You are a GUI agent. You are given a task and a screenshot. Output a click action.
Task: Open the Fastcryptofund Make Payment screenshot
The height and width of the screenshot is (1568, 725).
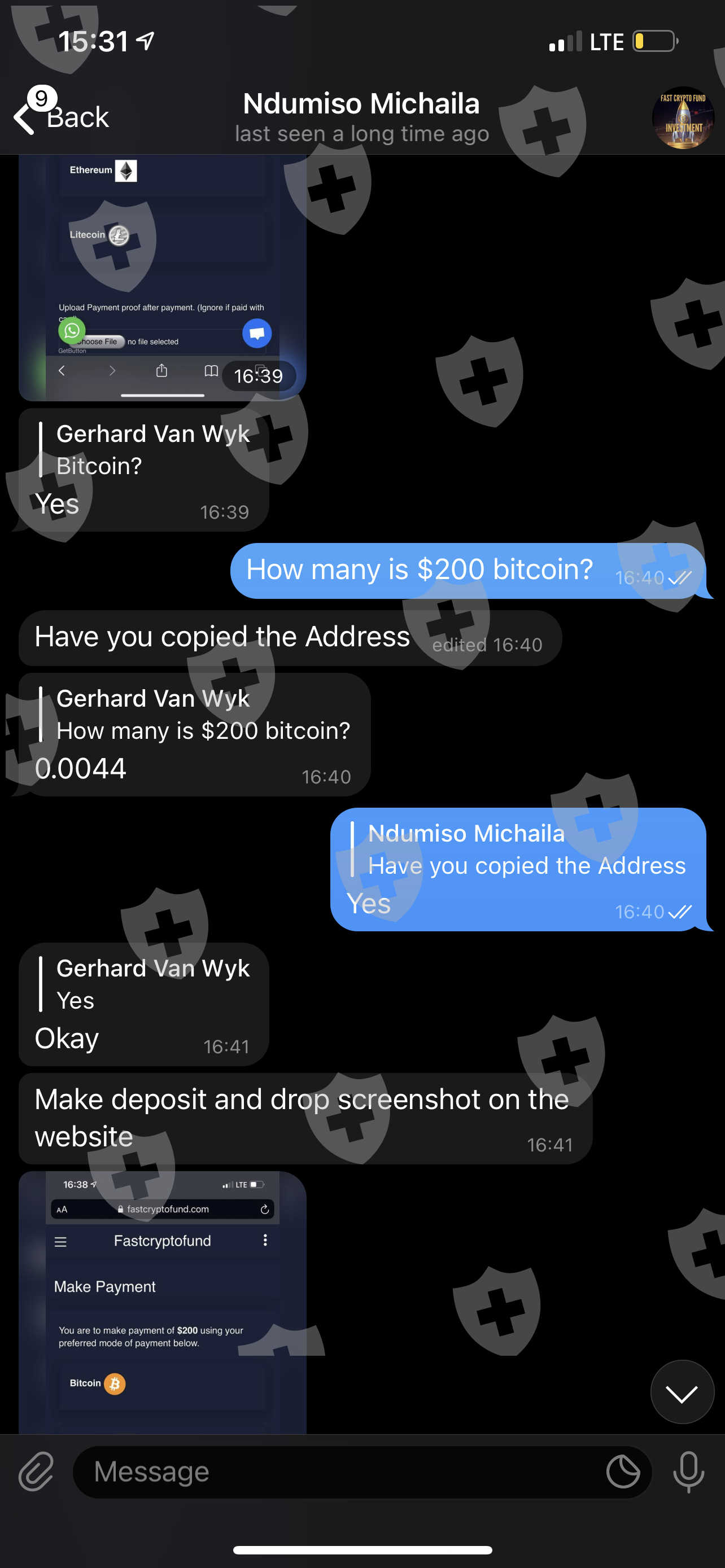[163, 1303]
